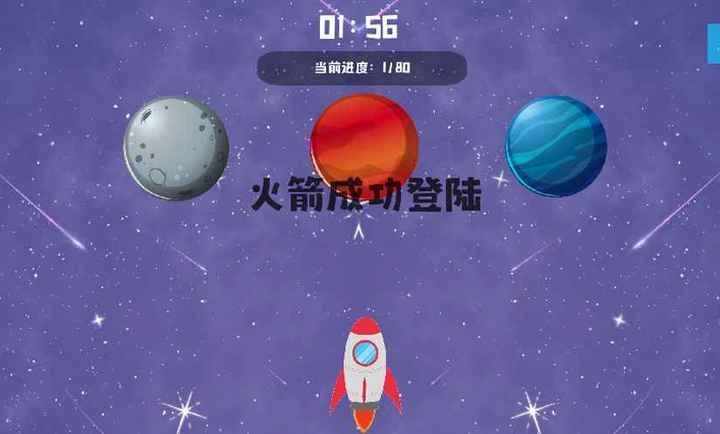Choose the red striped planet
The height and width of the screenshot is (434, 720).
tap(363, 143)
